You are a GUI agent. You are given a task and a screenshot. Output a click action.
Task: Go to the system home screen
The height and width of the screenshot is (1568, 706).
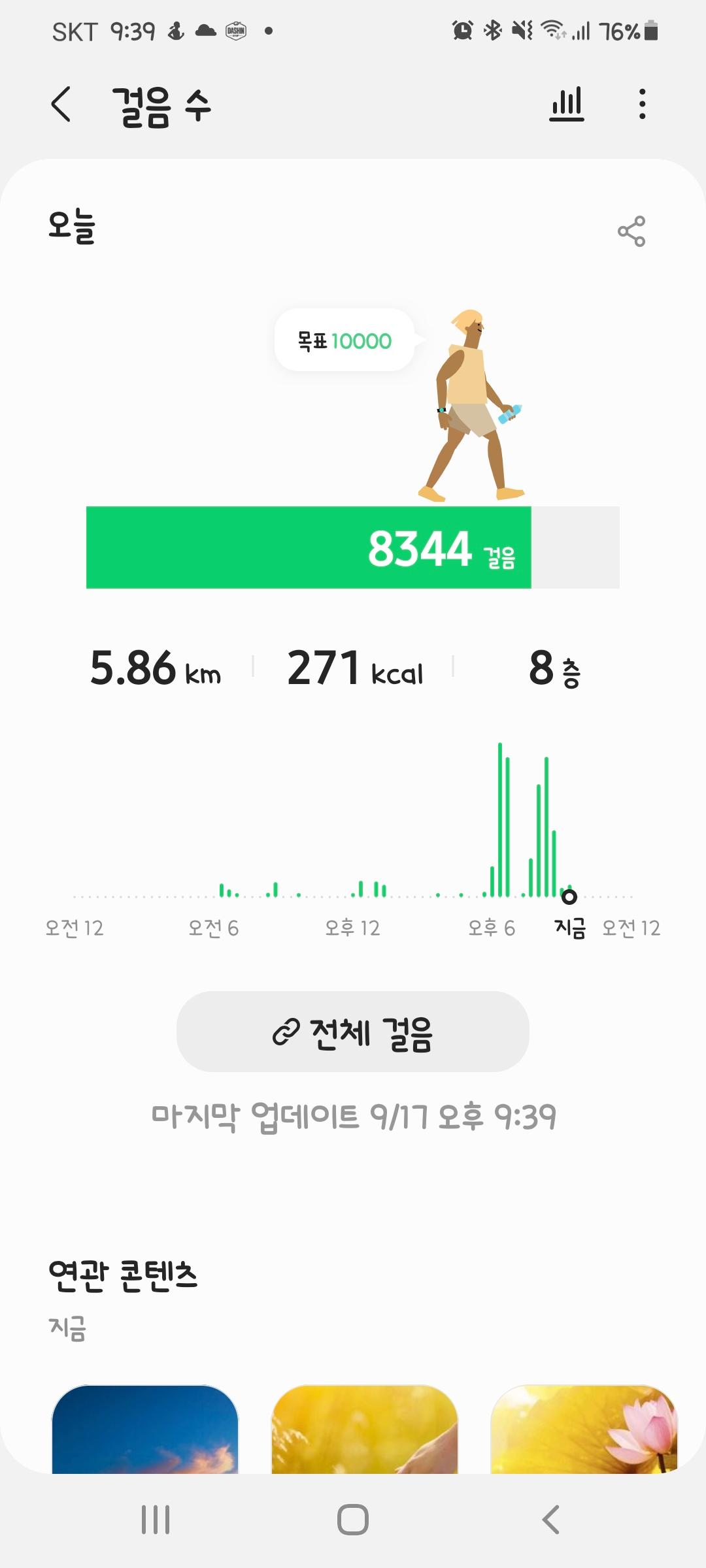353,1519
